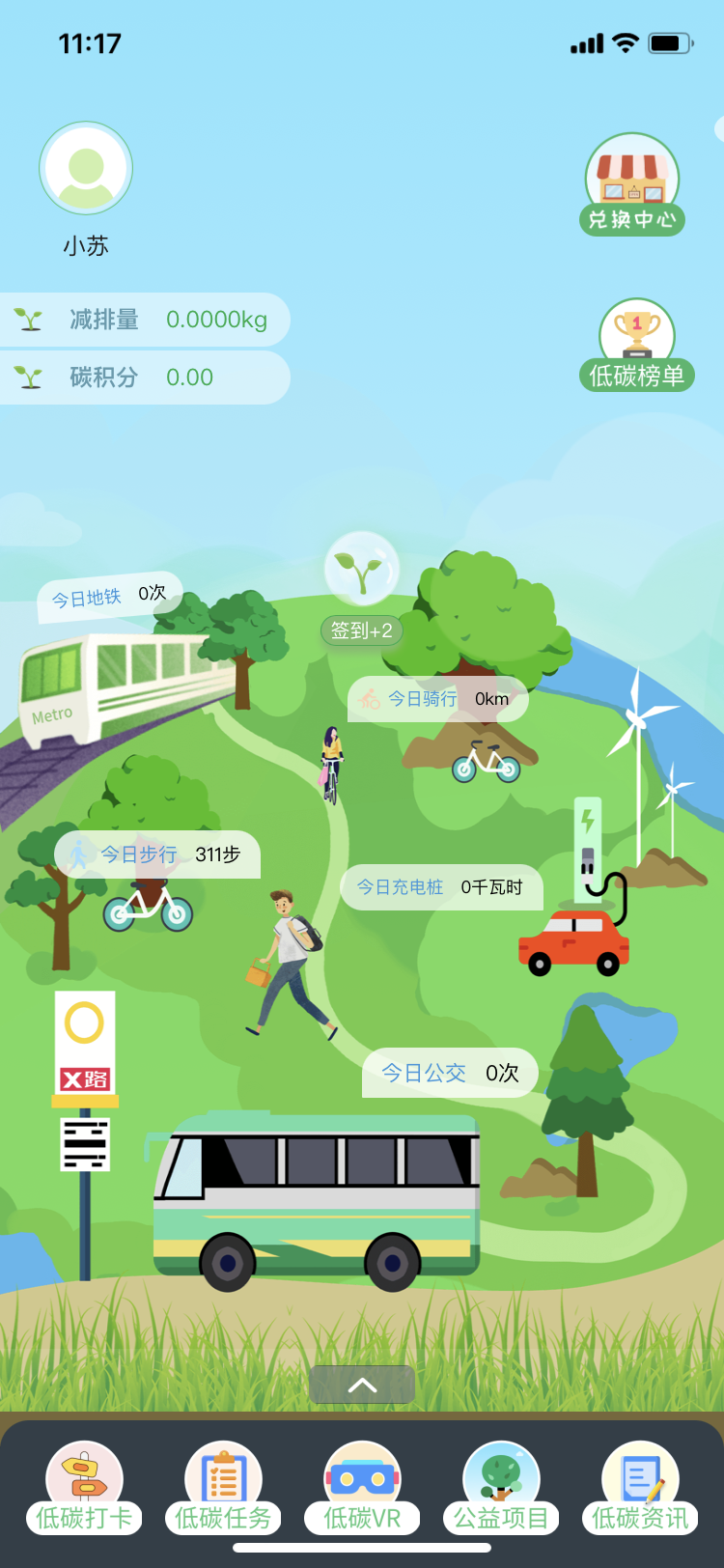This screenshot has width=724, height=1568.
Task: Switch to 低碳任务 tab
Action: [x=223, y=1489]
